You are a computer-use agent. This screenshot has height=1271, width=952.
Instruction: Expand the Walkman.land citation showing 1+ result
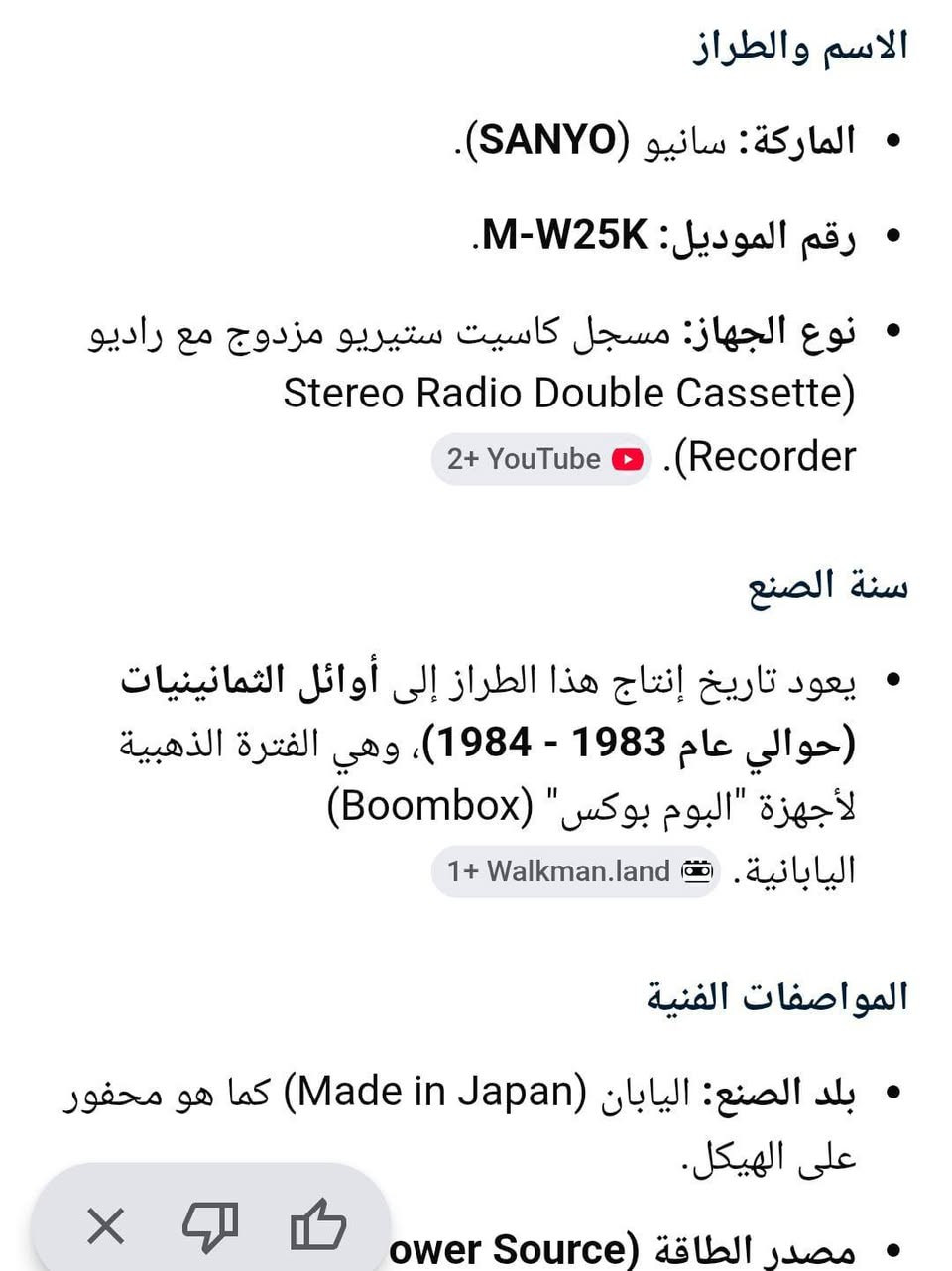click(x=575, y=870)
